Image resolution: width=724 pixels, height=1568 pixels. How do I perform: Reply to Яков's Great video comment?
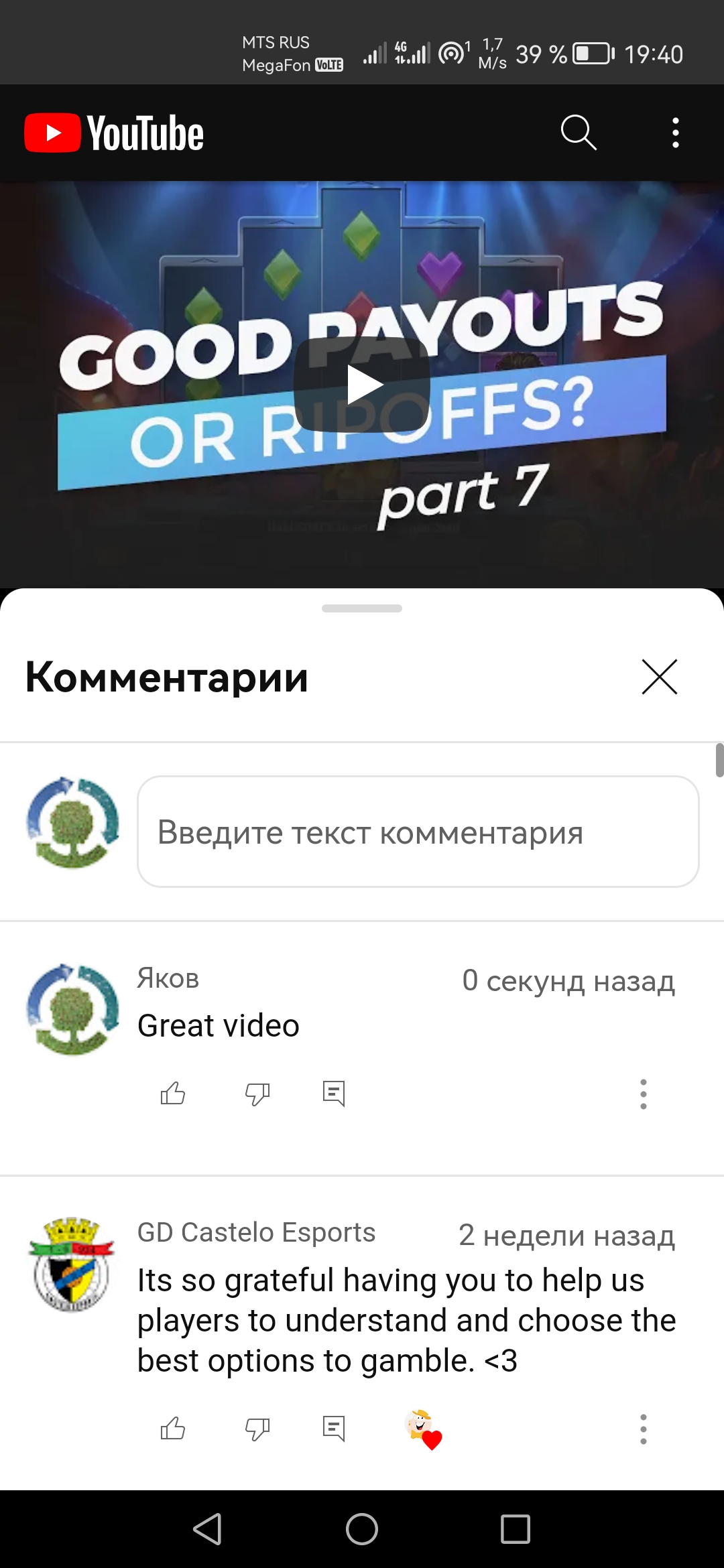(334, 1094)
